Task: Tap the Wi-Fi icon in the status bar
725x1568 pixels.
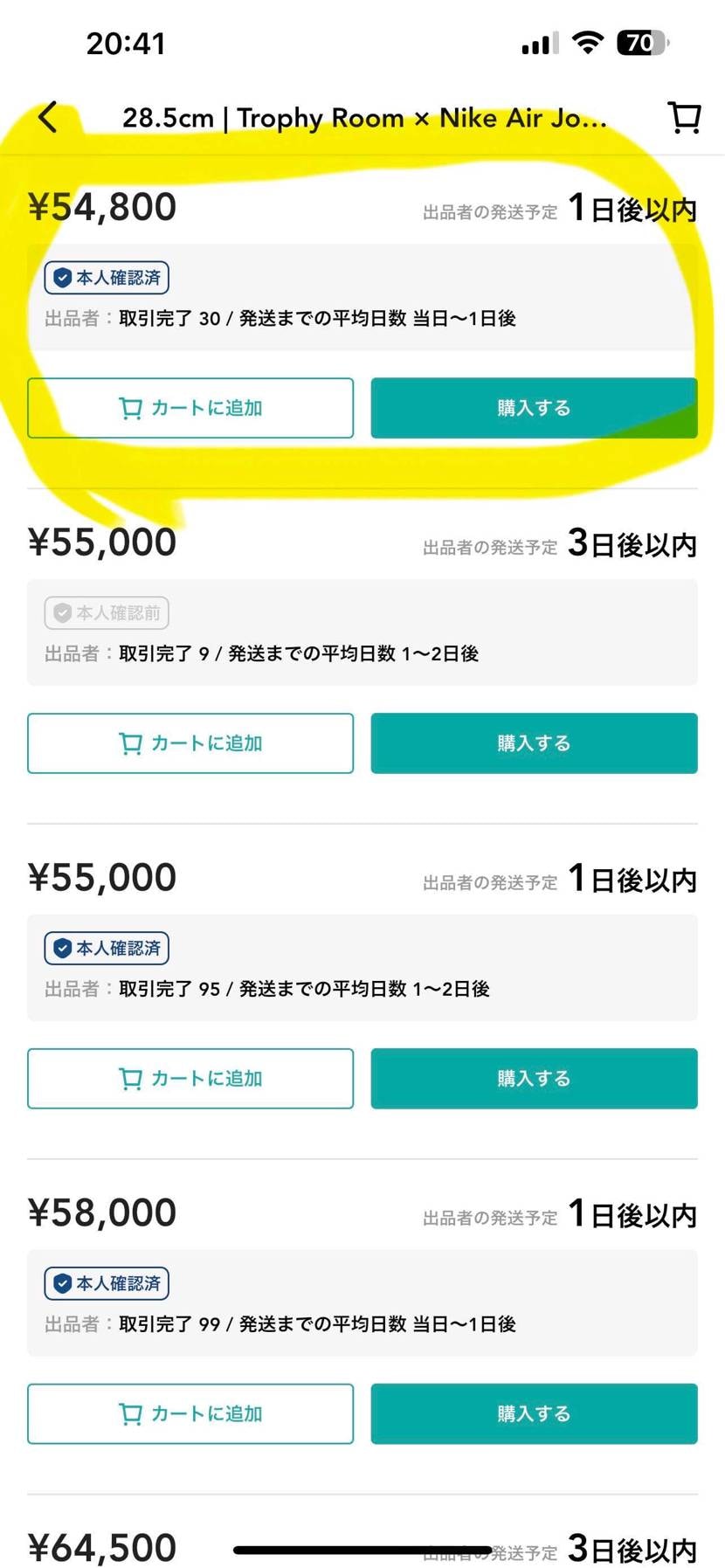Action: (x=587, y=42)
